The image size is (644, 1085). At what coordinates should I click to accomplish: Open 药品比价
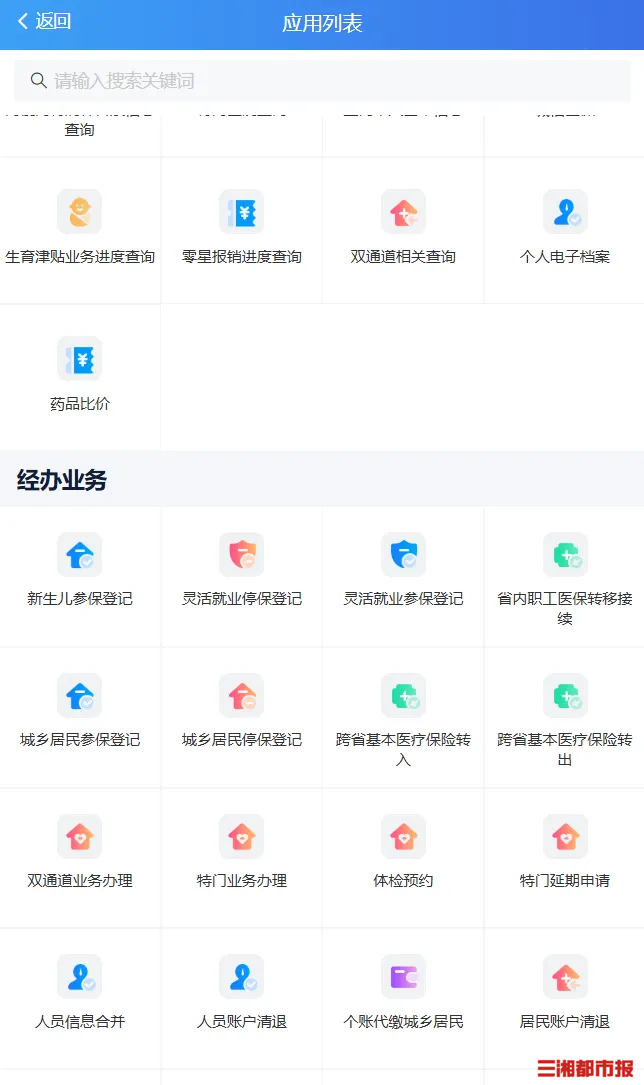80,377
